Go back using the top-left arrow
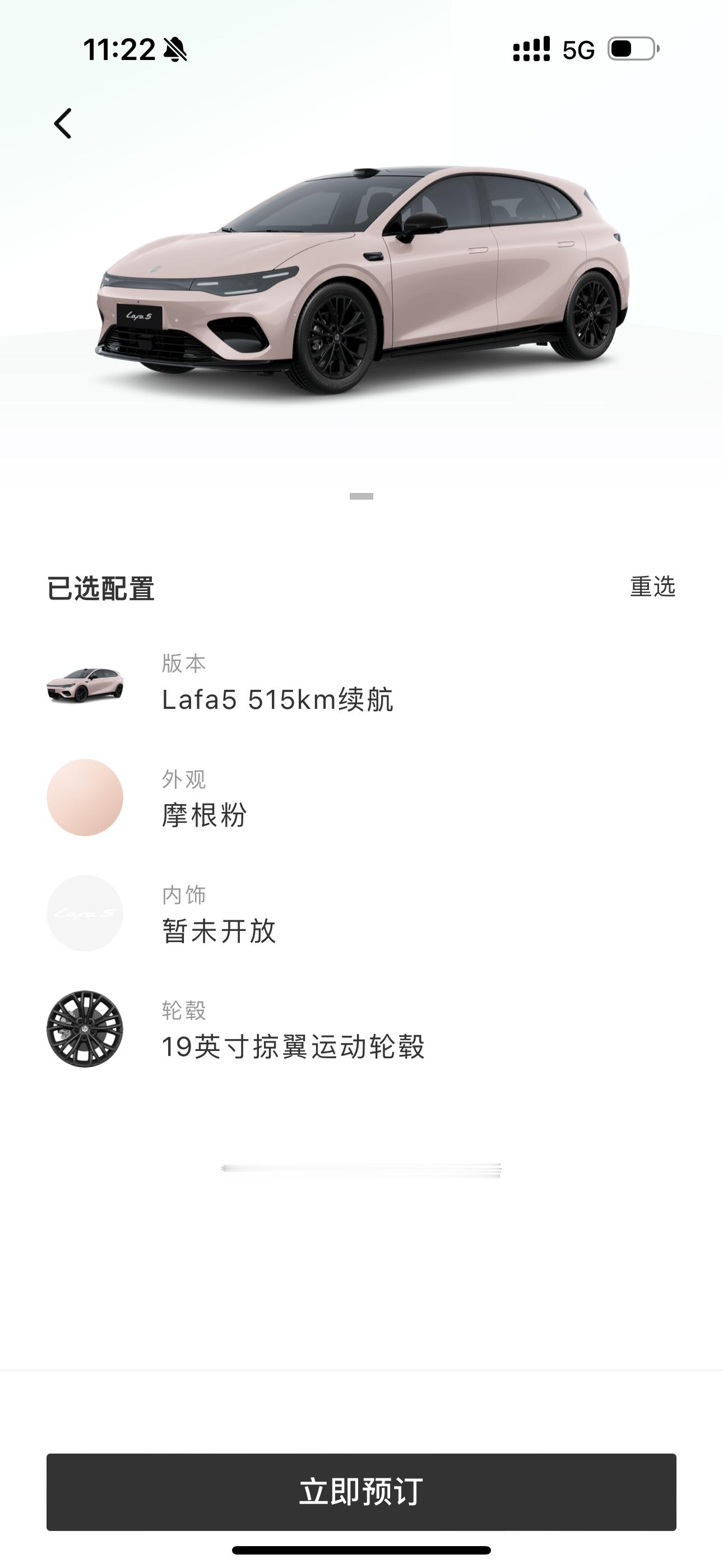 (63, 123)
